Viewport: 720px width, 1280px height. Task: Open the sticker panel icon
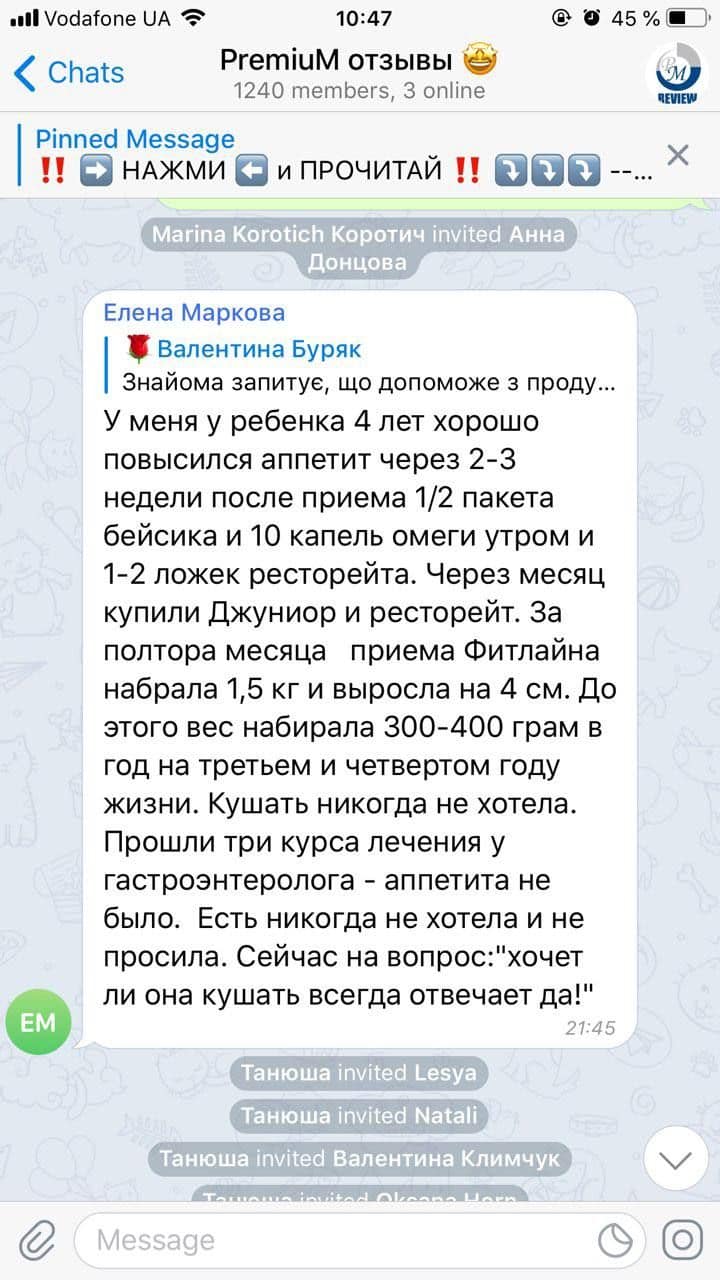(615, 1241)
